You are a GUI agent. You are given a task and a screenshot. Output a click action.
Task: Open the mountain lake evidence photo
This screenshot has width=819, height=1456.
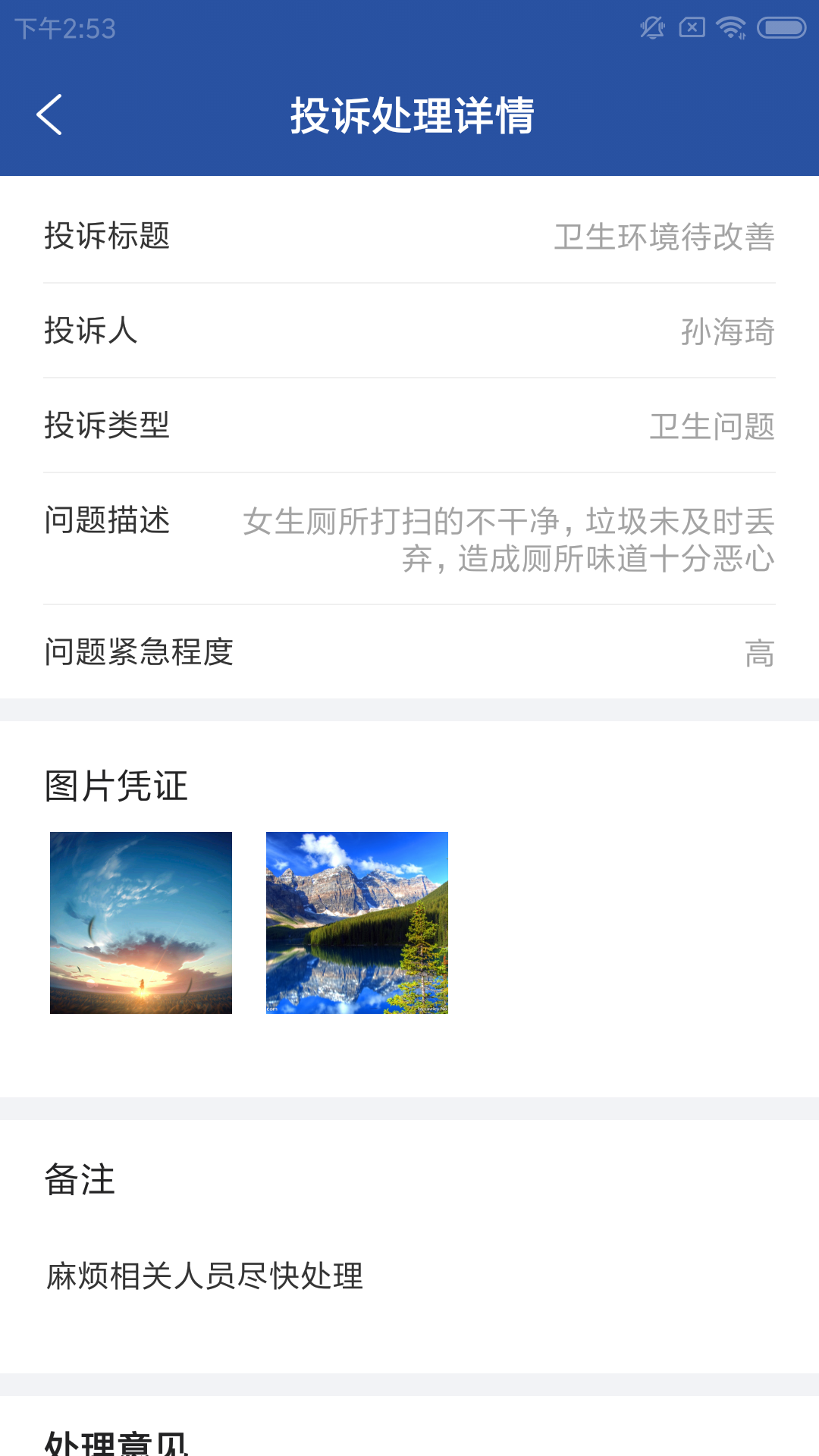(356, 922)
